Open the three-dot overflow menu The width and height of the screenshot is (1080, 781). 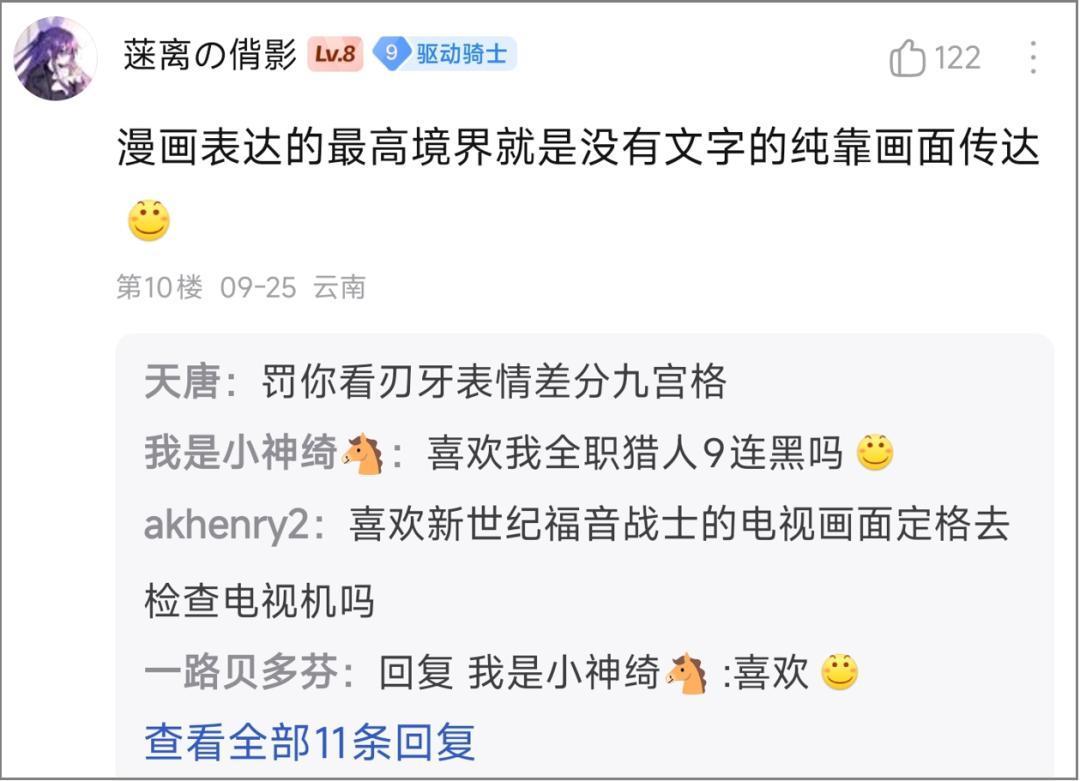1033,58
